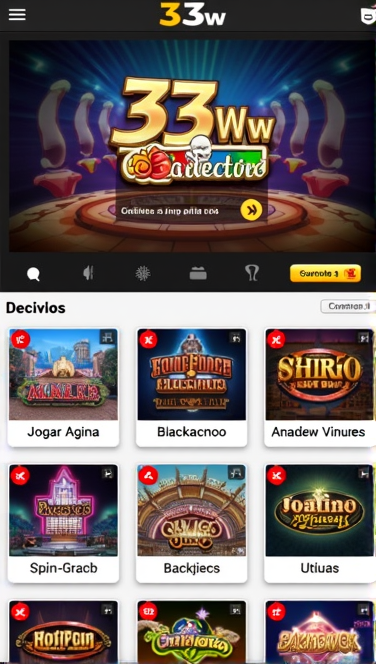
Task: Tap the yellow button in the category bar
Action: (325, 274)
